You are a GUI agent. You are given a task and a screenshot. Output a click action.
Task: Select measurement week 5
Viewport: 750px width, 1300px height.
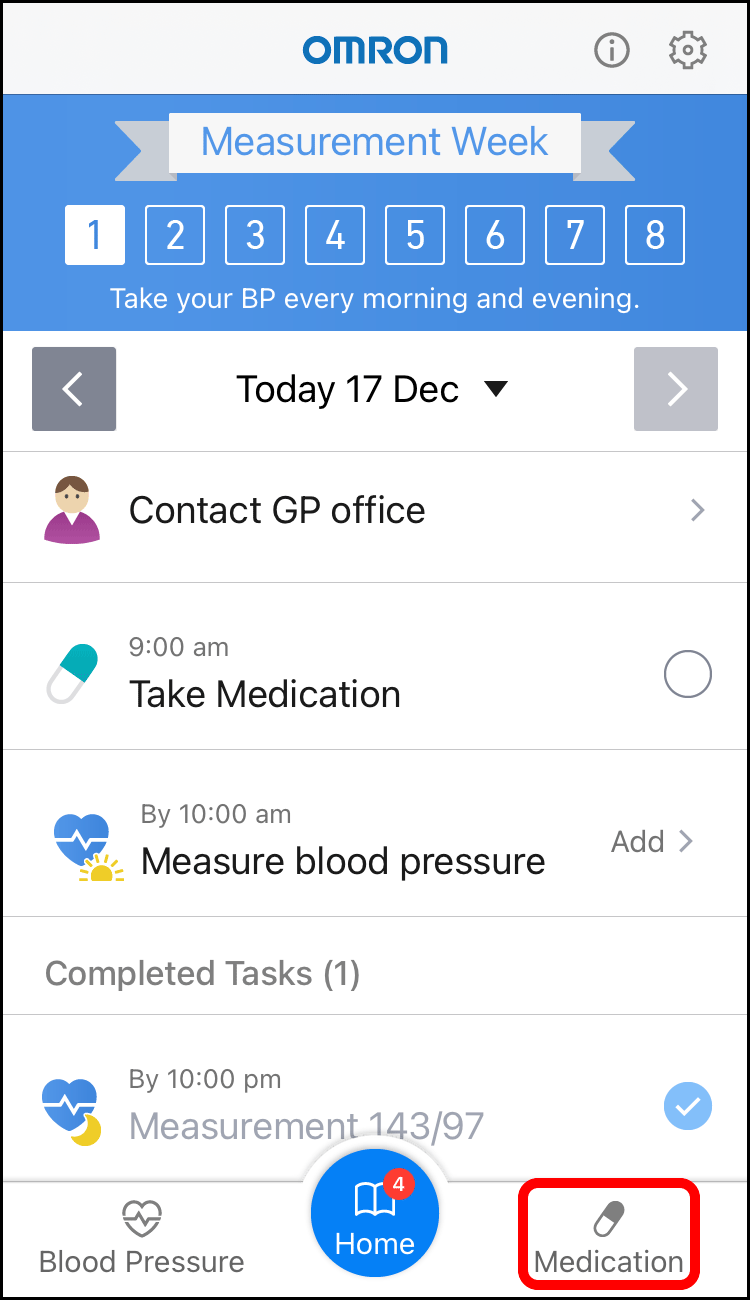coord(415,235)
